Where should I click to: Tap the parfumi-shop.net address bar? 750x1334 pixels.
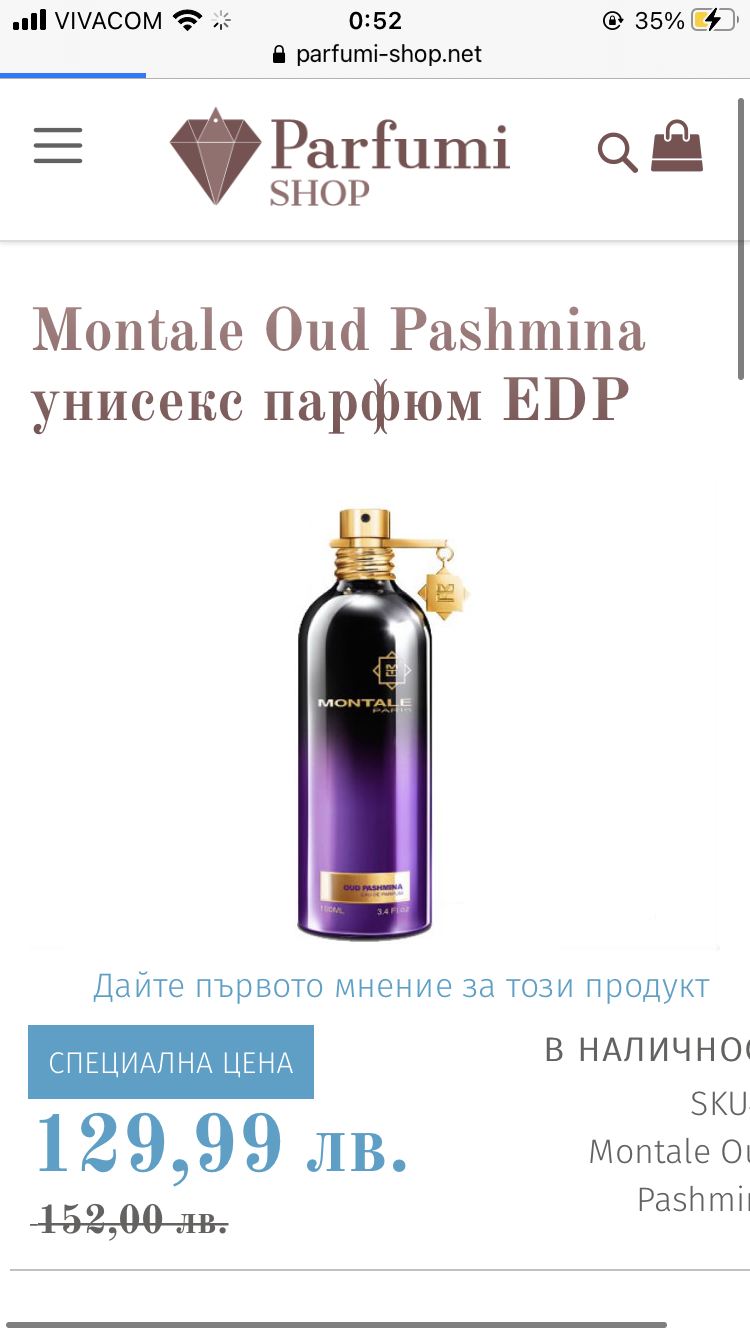pos(376,54)
